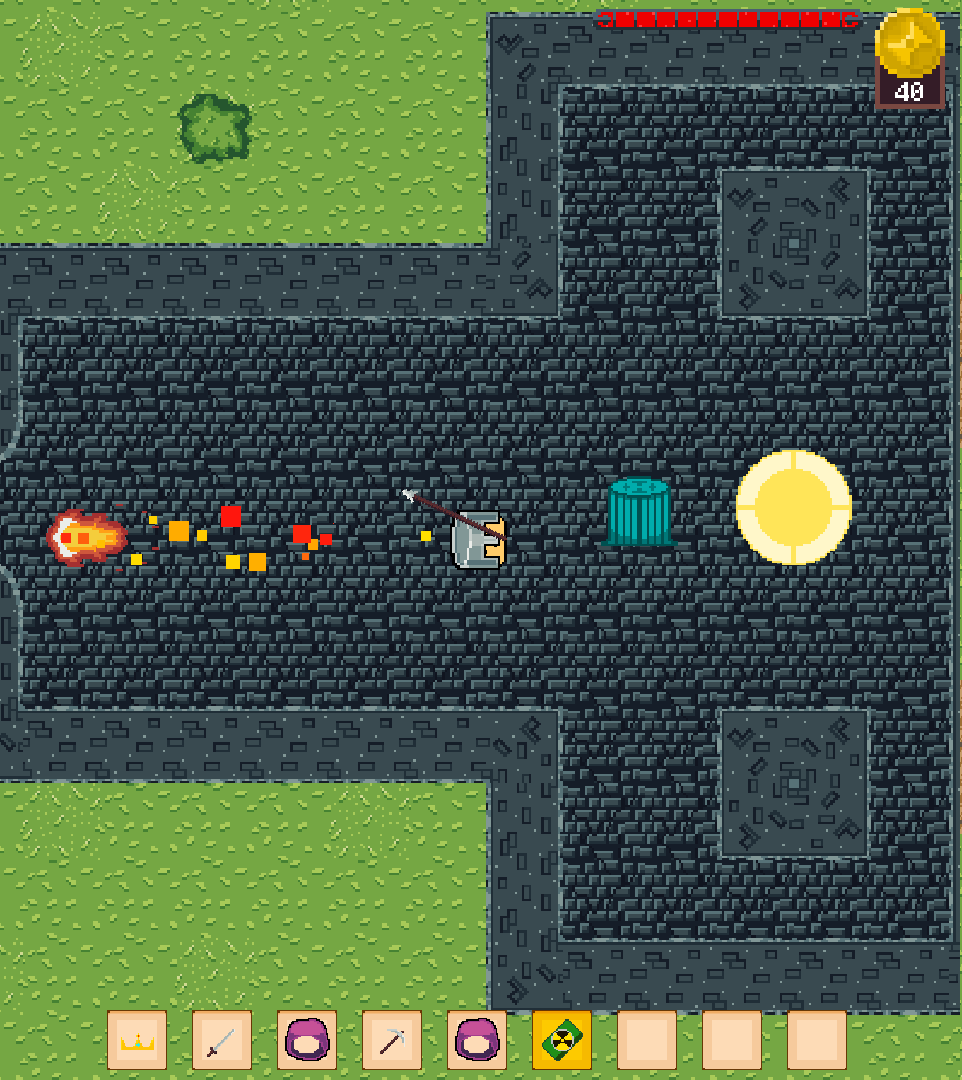Select the crown item in the hotbar

[x=137, y=1040]
